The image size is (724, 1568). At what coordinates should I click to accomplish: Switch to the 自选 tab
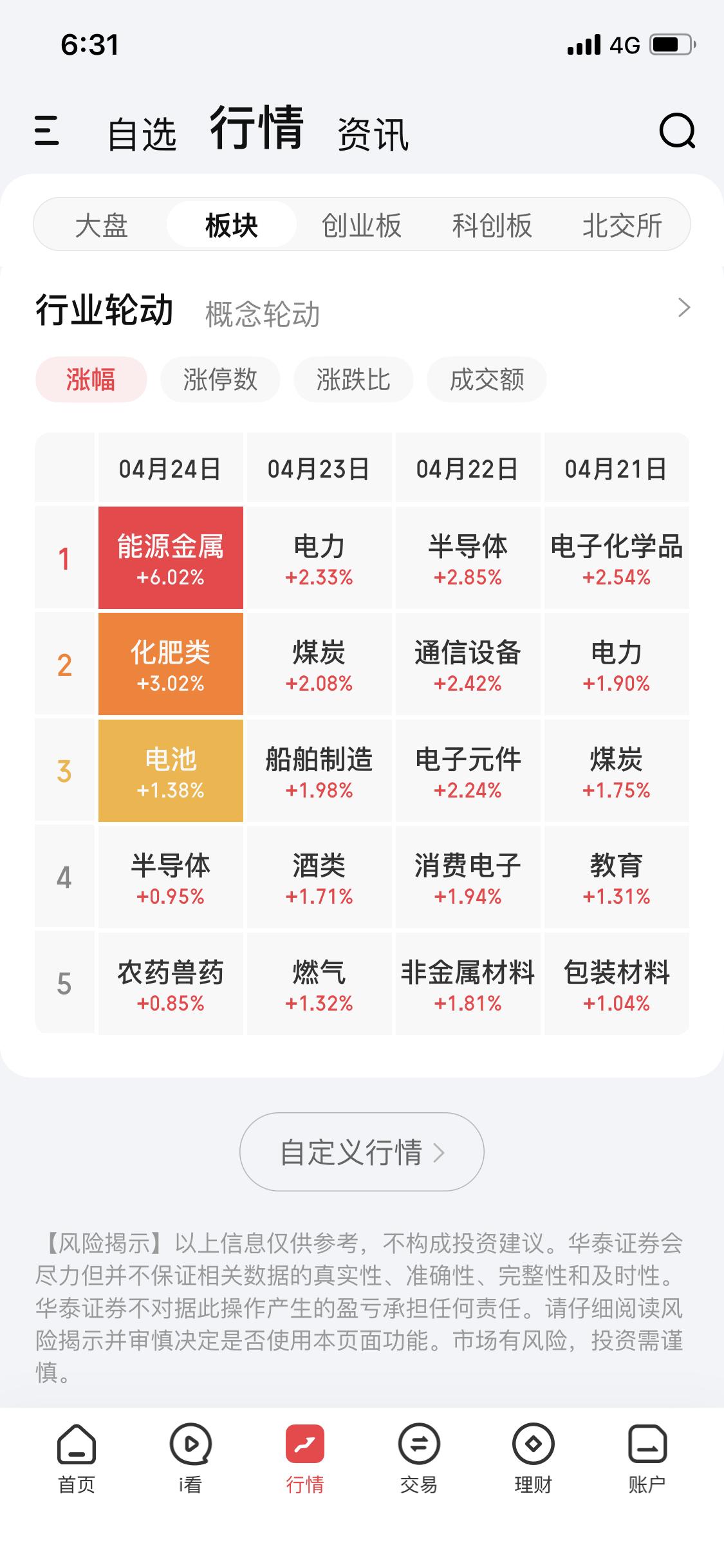tap(143, 133)
